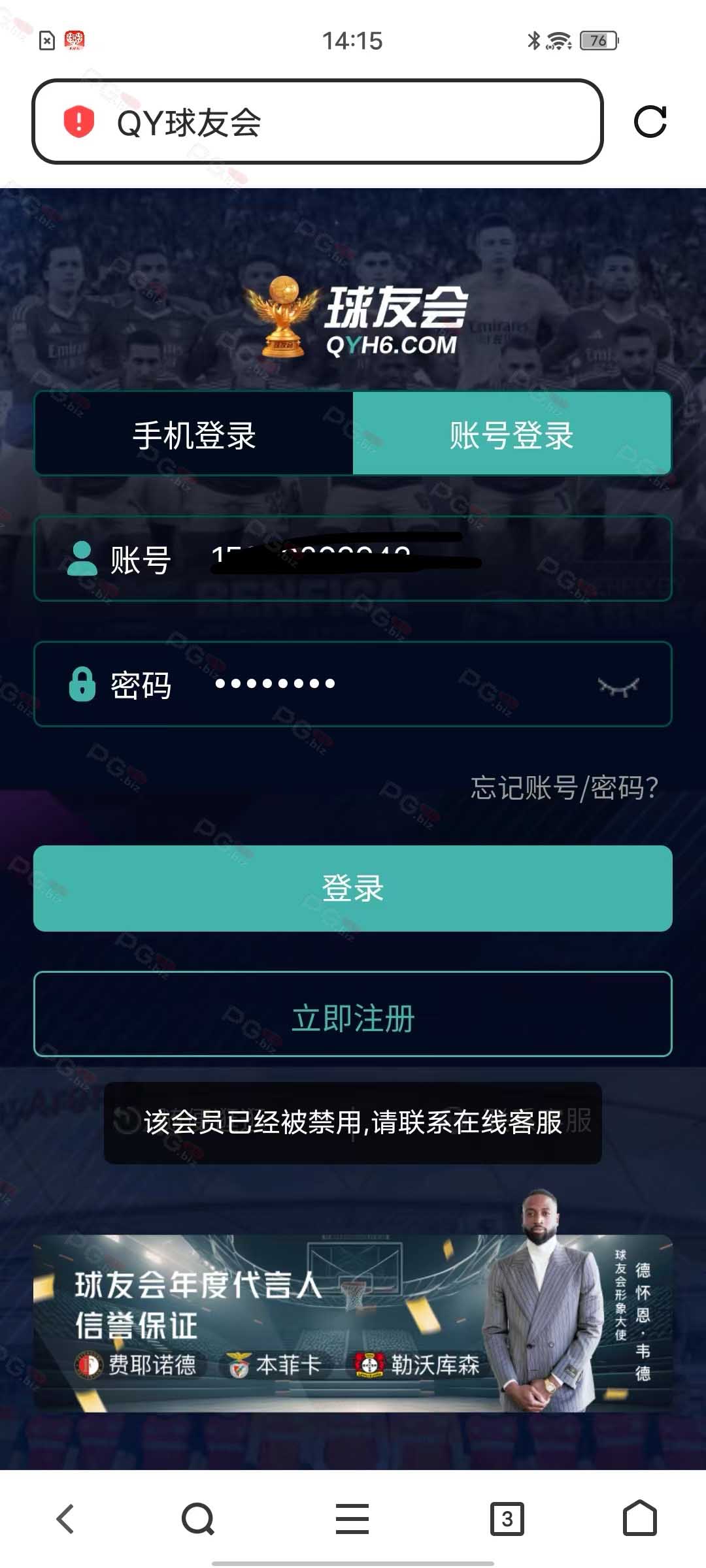Tap the 密码 password field
The image size is (706, 1568).
point(353,684)
